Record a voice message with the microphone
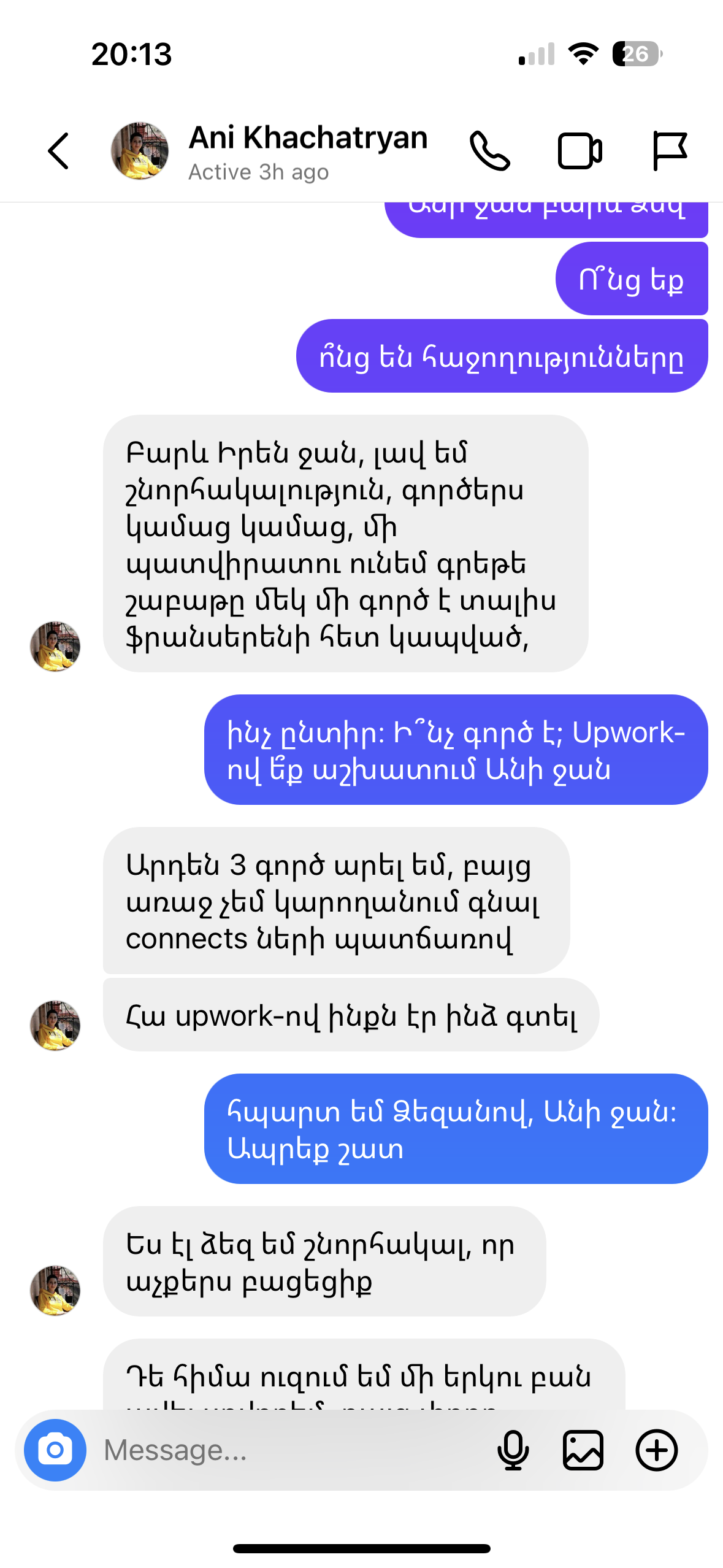 coord(513,1450)
